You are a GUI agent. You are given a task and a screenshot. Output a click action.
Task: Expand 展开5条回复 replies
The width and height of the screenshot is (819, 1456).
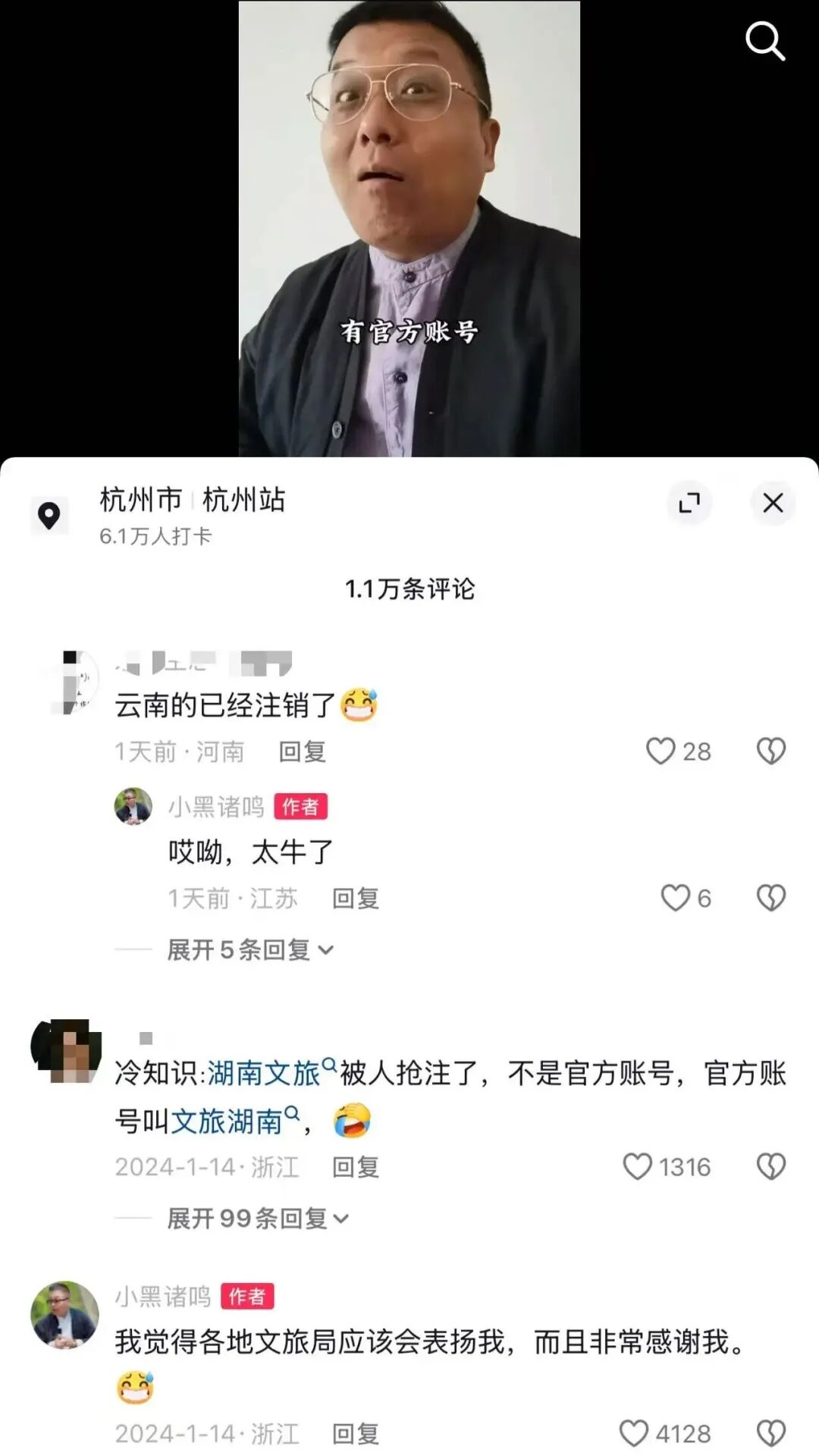pos(250,949)
